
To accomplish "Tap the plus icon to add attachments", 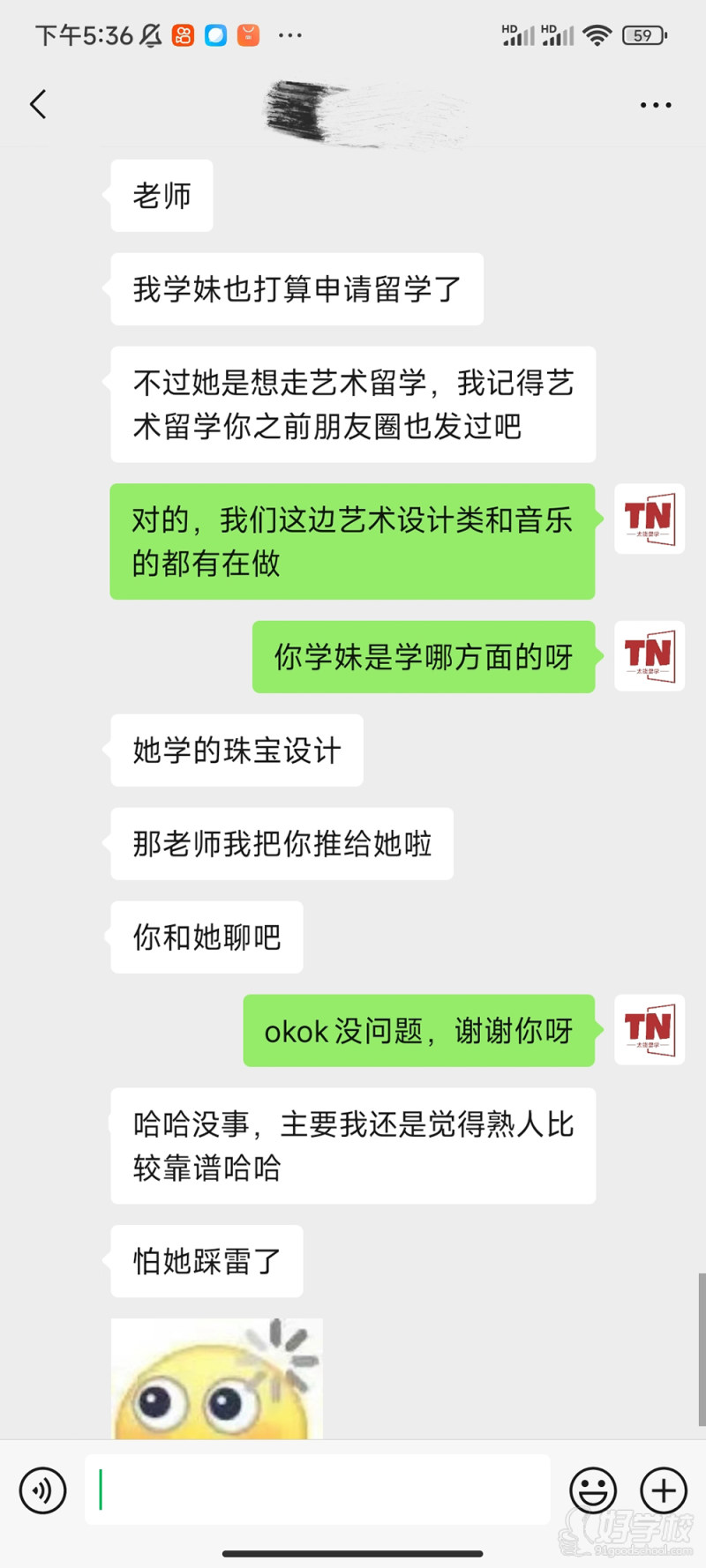I will point(663,1490).
